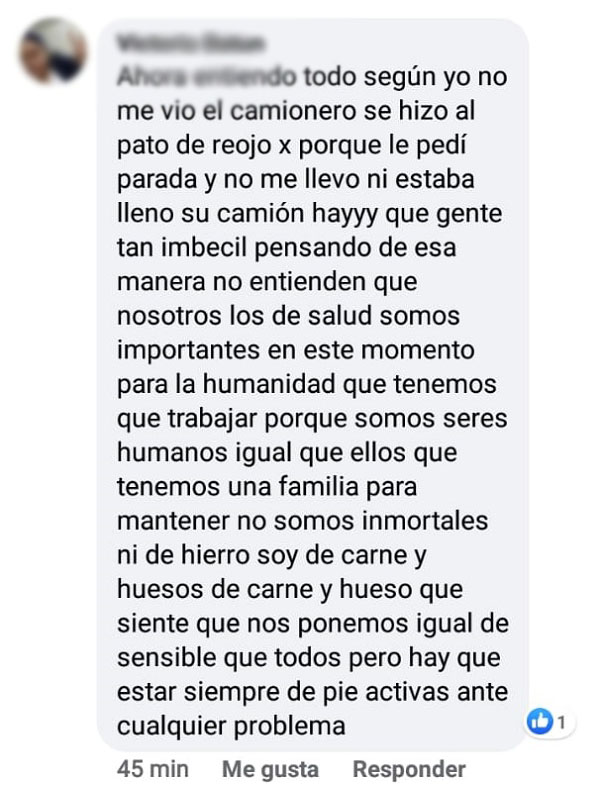Open the like reaction count on the comment
This screenshot has width=600, height=801.
coord(549,721)
